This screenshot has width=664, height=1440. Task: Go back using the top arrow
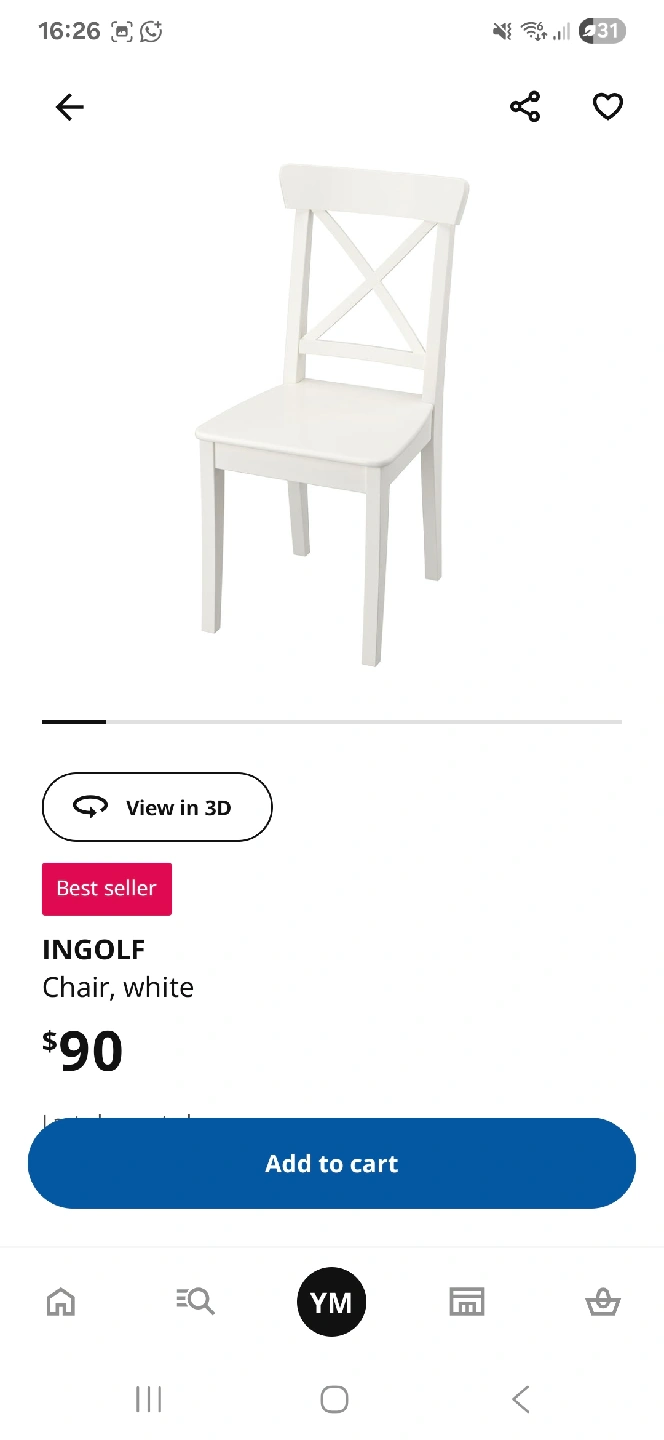[70, 107]
